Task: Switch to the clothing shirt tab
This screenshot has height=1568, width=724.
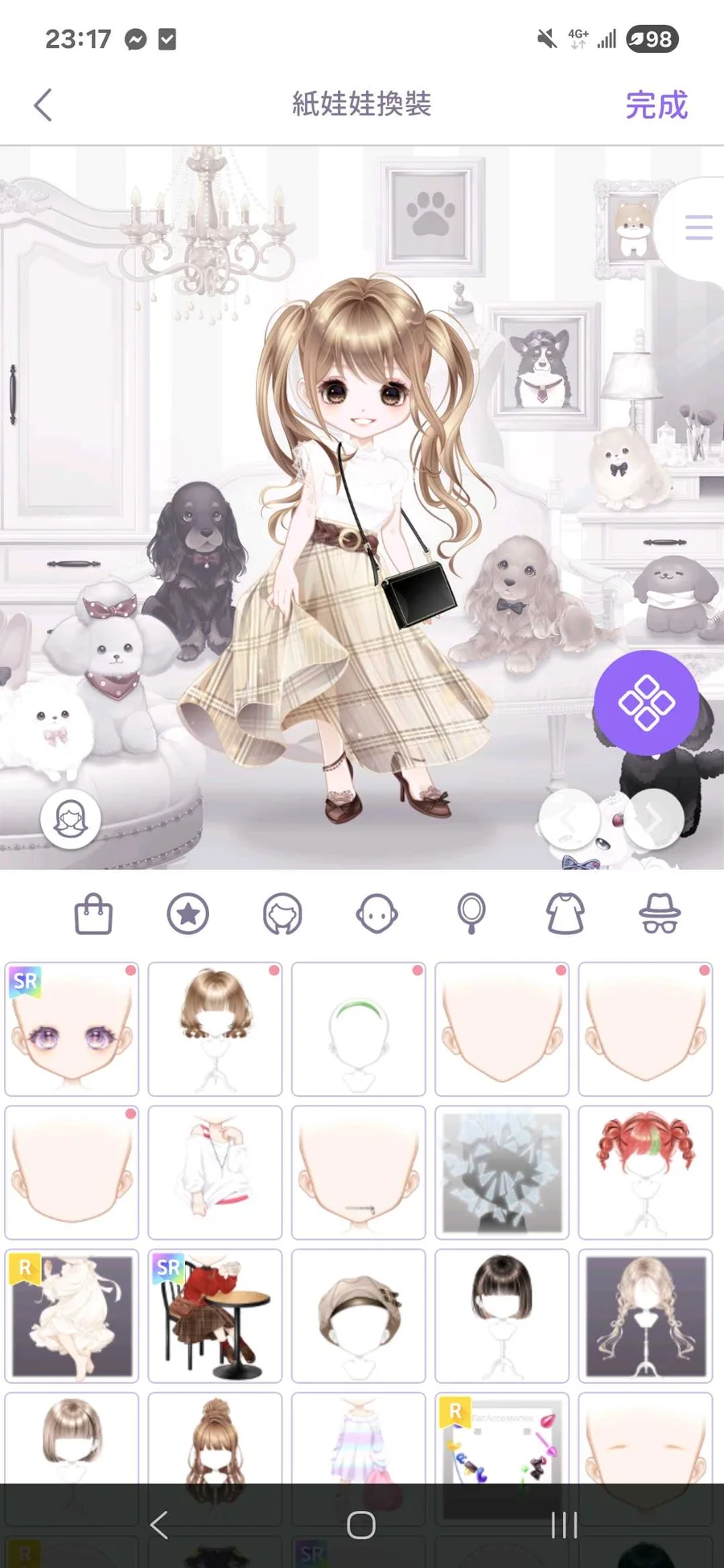Action: [566, 914]
